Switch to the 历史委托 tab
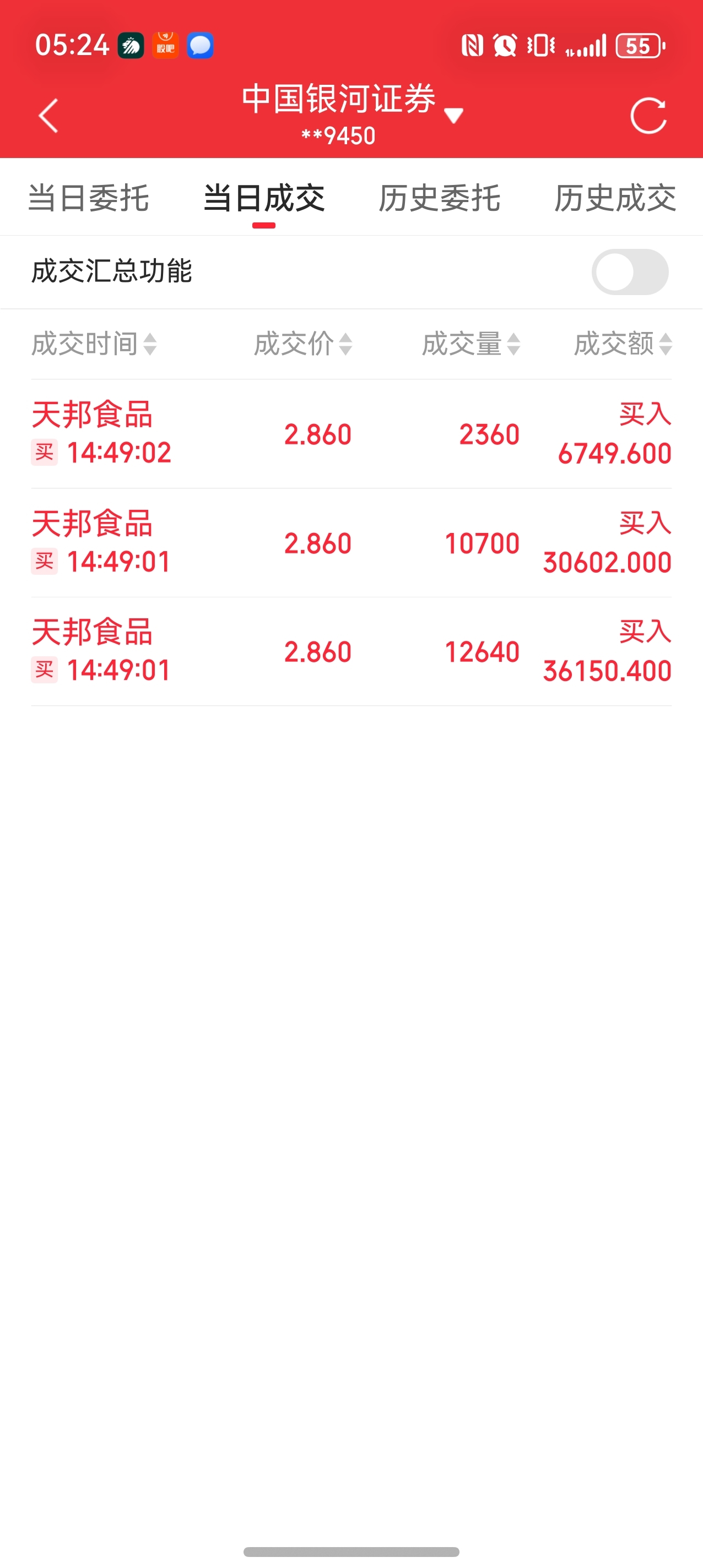The width and height of the screenshot is (703, 1568). [439, 198]
